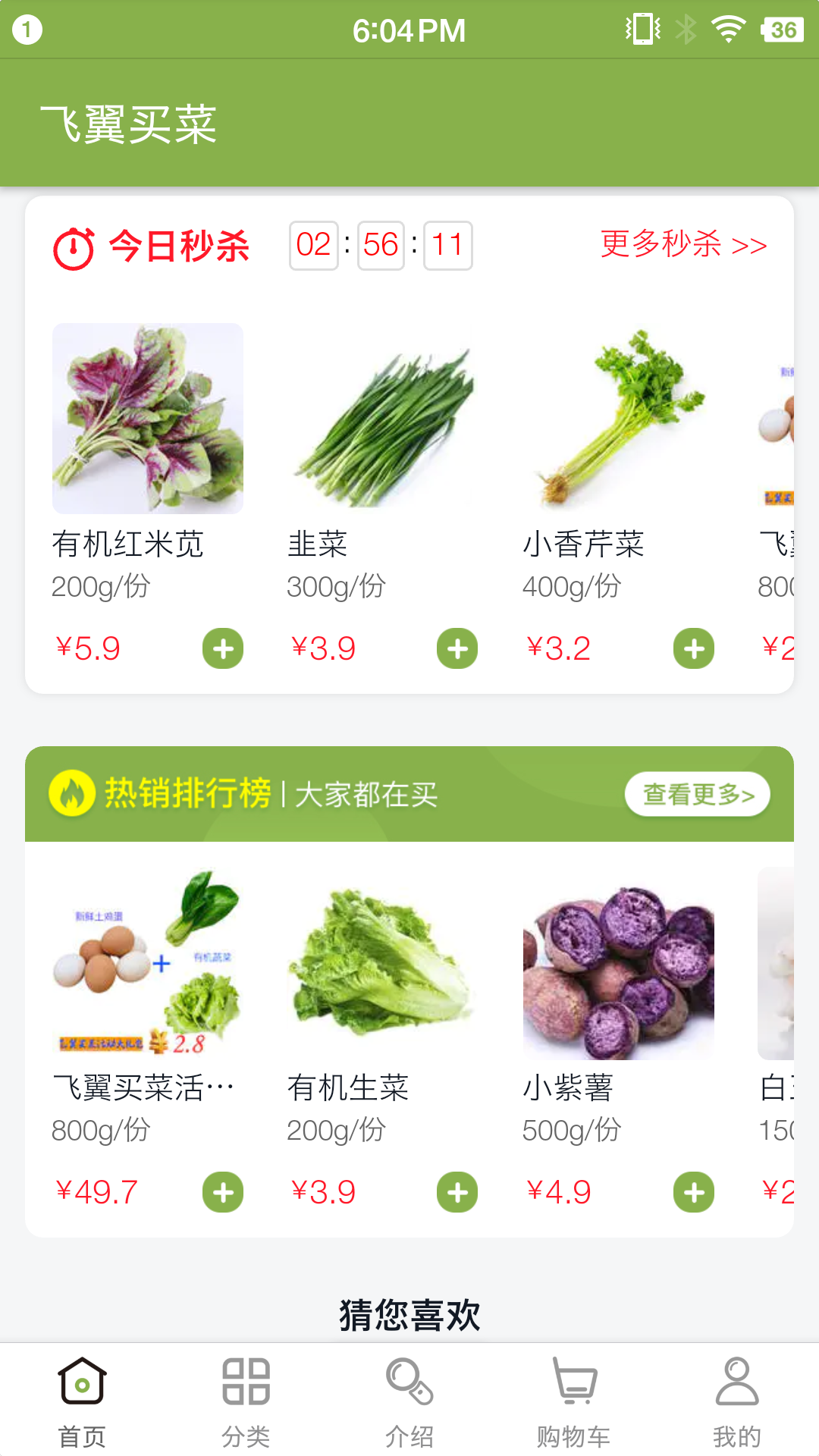Add 韭菜 to the cart
The image size is (819, 1456).
tap(457, 648)
